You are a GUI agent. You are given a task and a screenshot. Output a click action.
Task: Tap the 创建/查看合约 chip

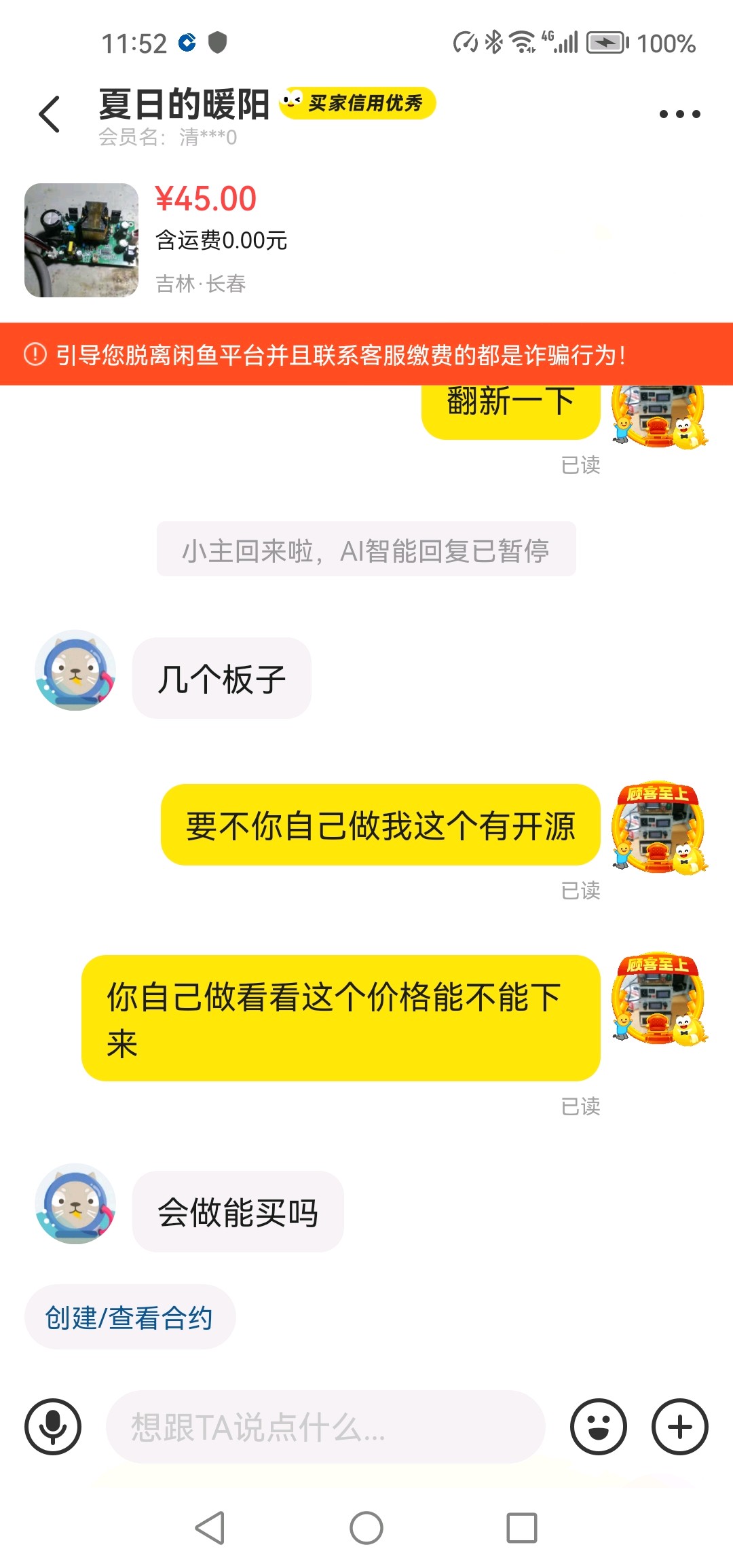[x=130, y=1318]
